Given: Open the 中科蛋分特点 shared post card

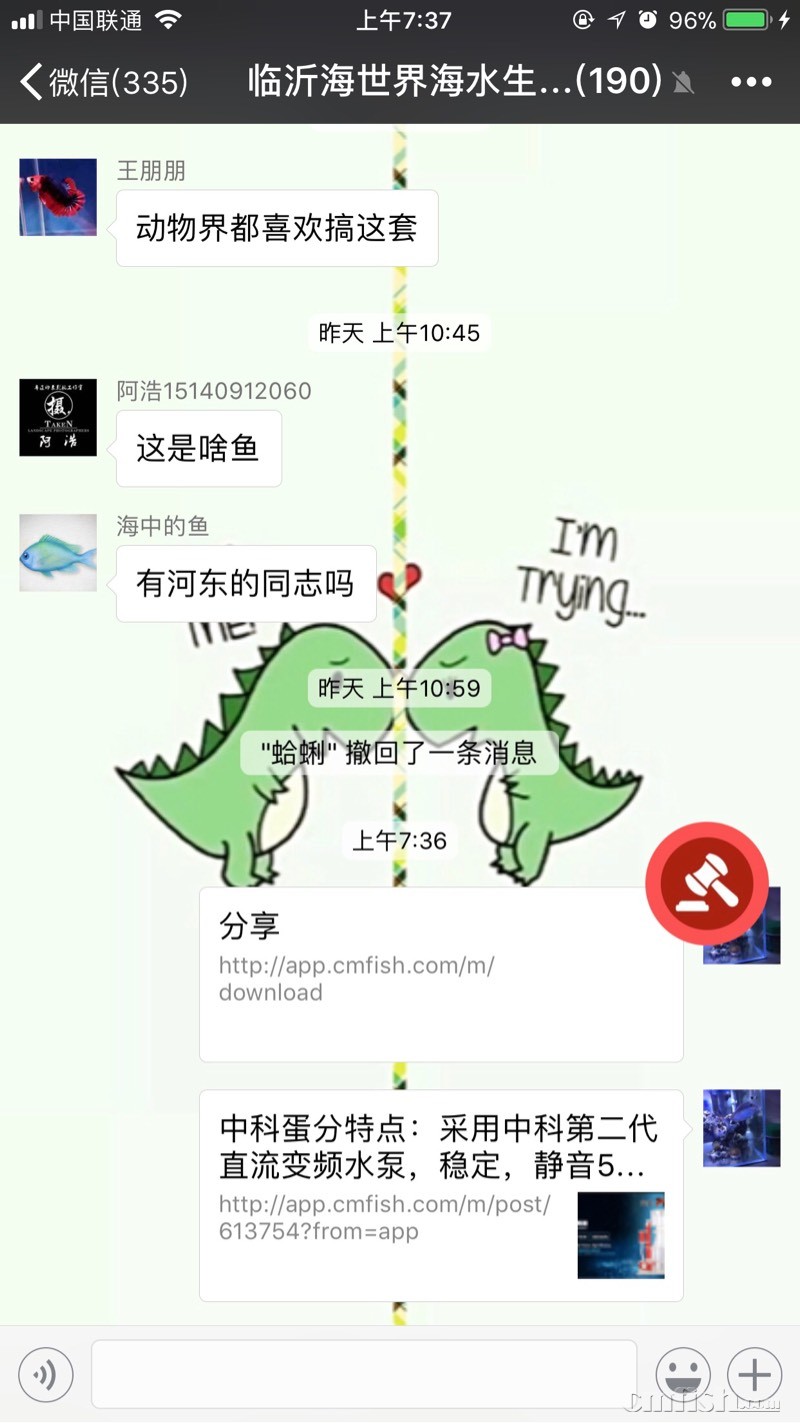Looking at the screenshot, I should pos(441,1195).
